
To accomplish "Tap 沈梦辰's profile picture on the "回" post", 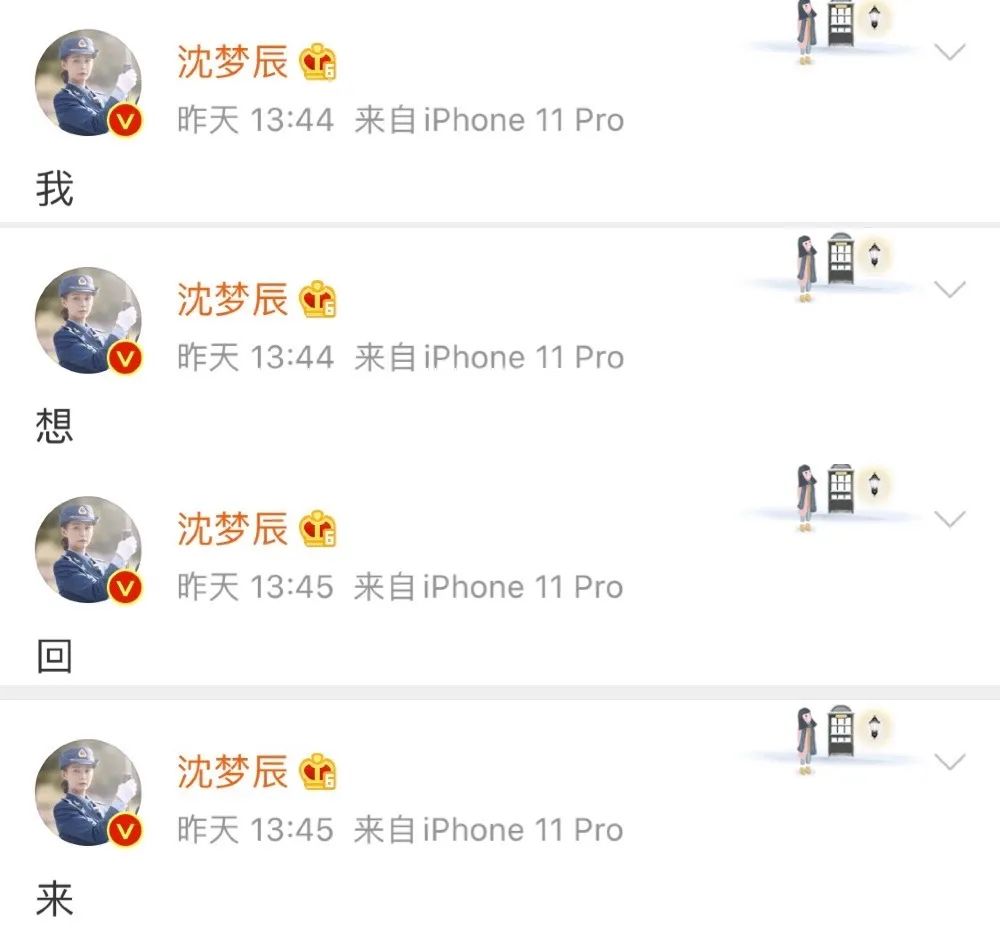I will coord(88,549).
